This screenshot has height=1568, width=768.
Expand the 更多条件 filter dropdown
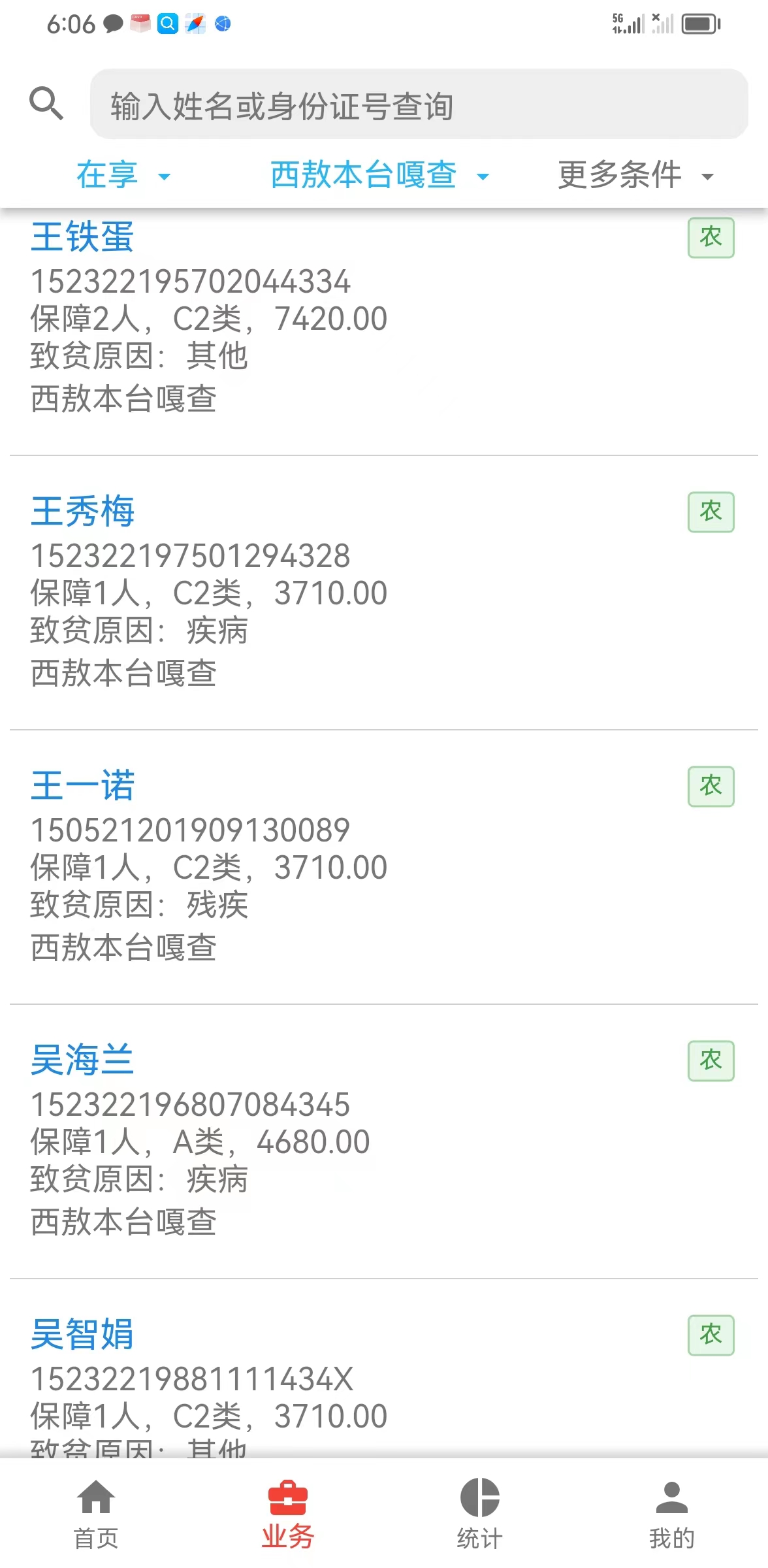[635, 175]
